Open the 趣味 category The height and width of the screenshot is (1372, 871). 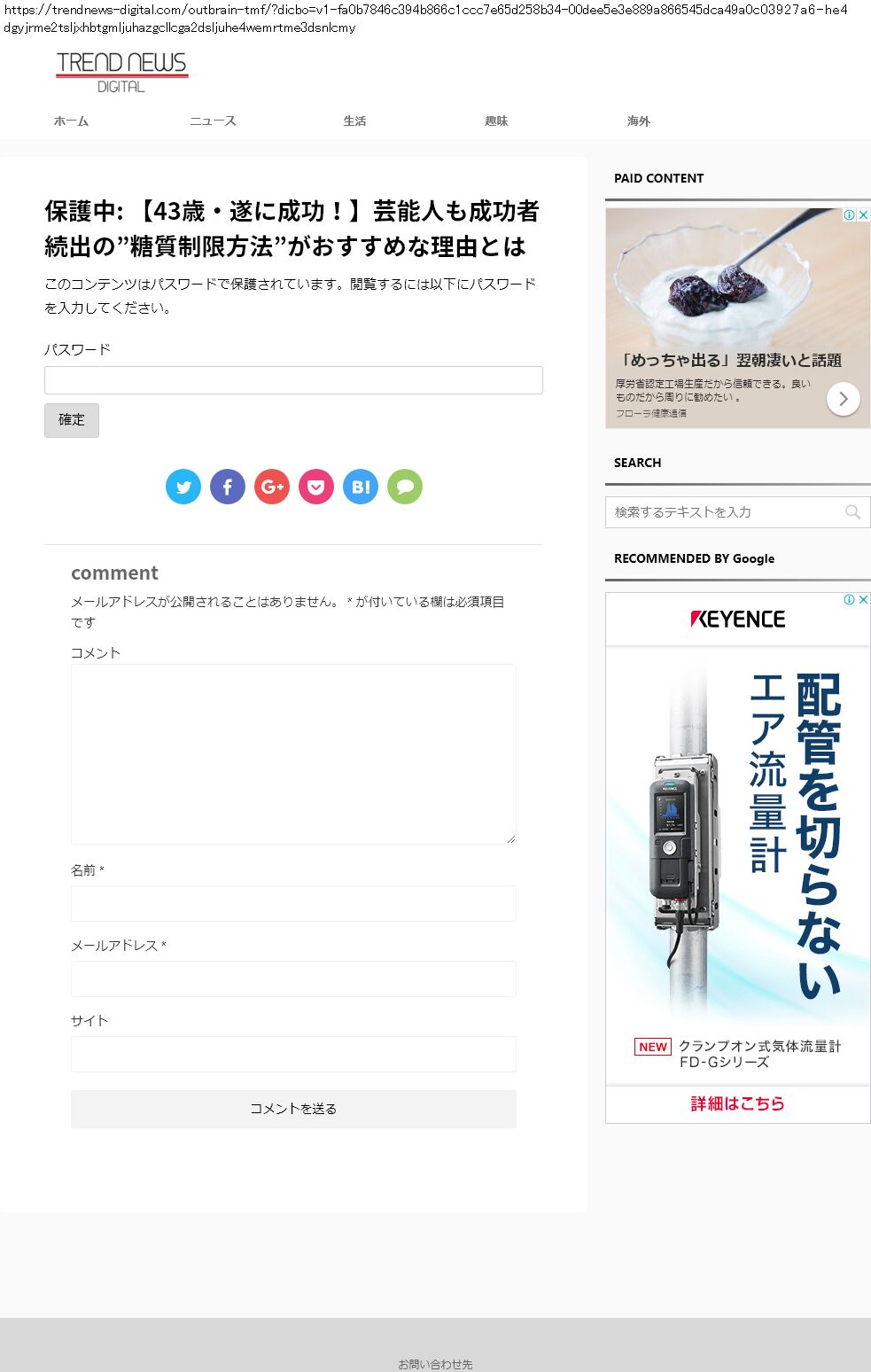coord(496,121)
